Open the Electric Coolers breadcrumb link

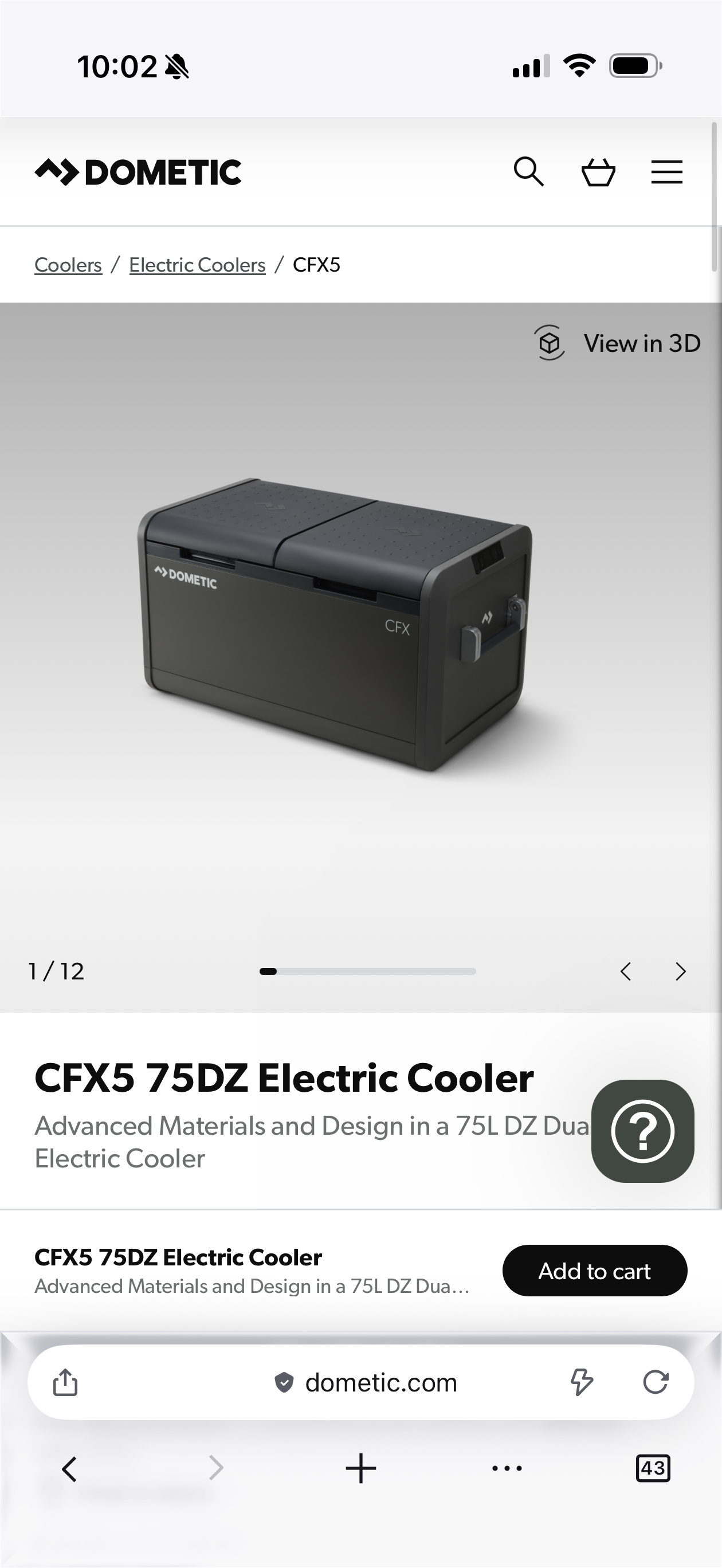(x=197, y=265)
